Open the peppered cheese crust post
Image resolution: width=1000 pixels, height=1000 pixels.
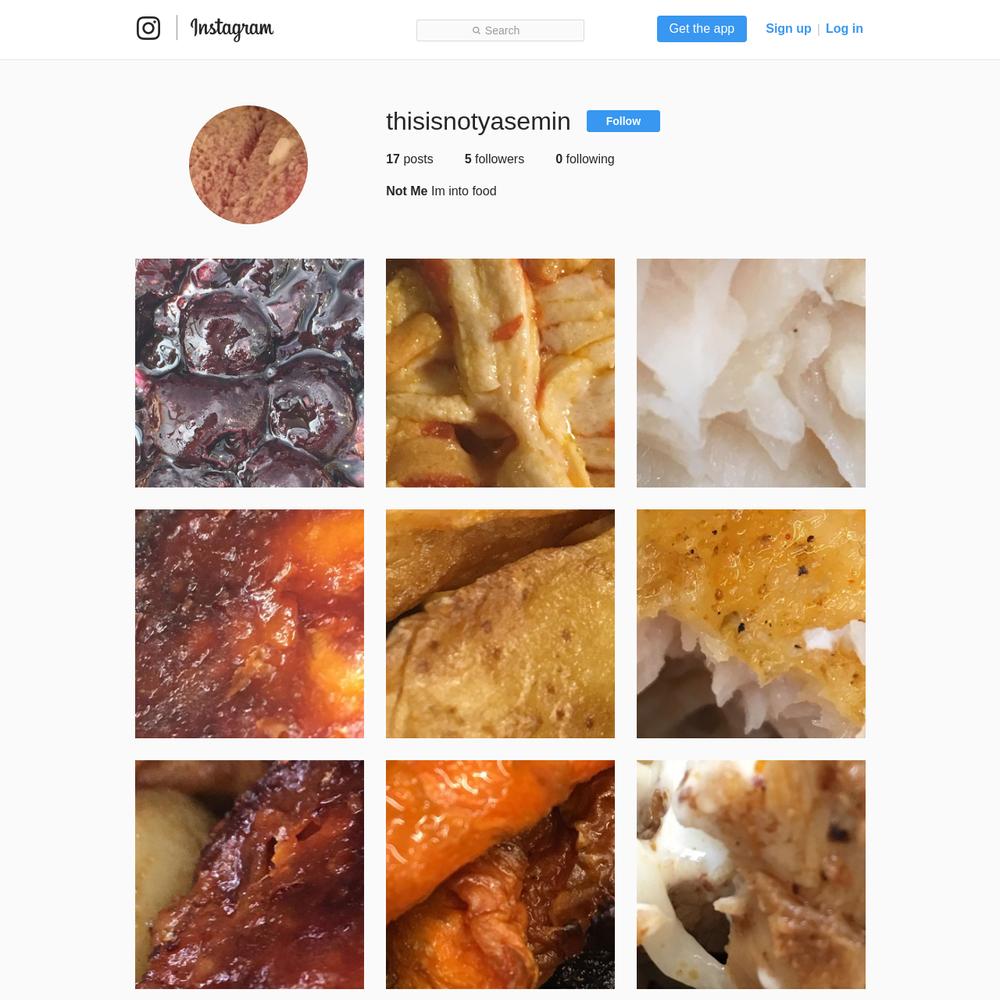[x=751, y=624]
